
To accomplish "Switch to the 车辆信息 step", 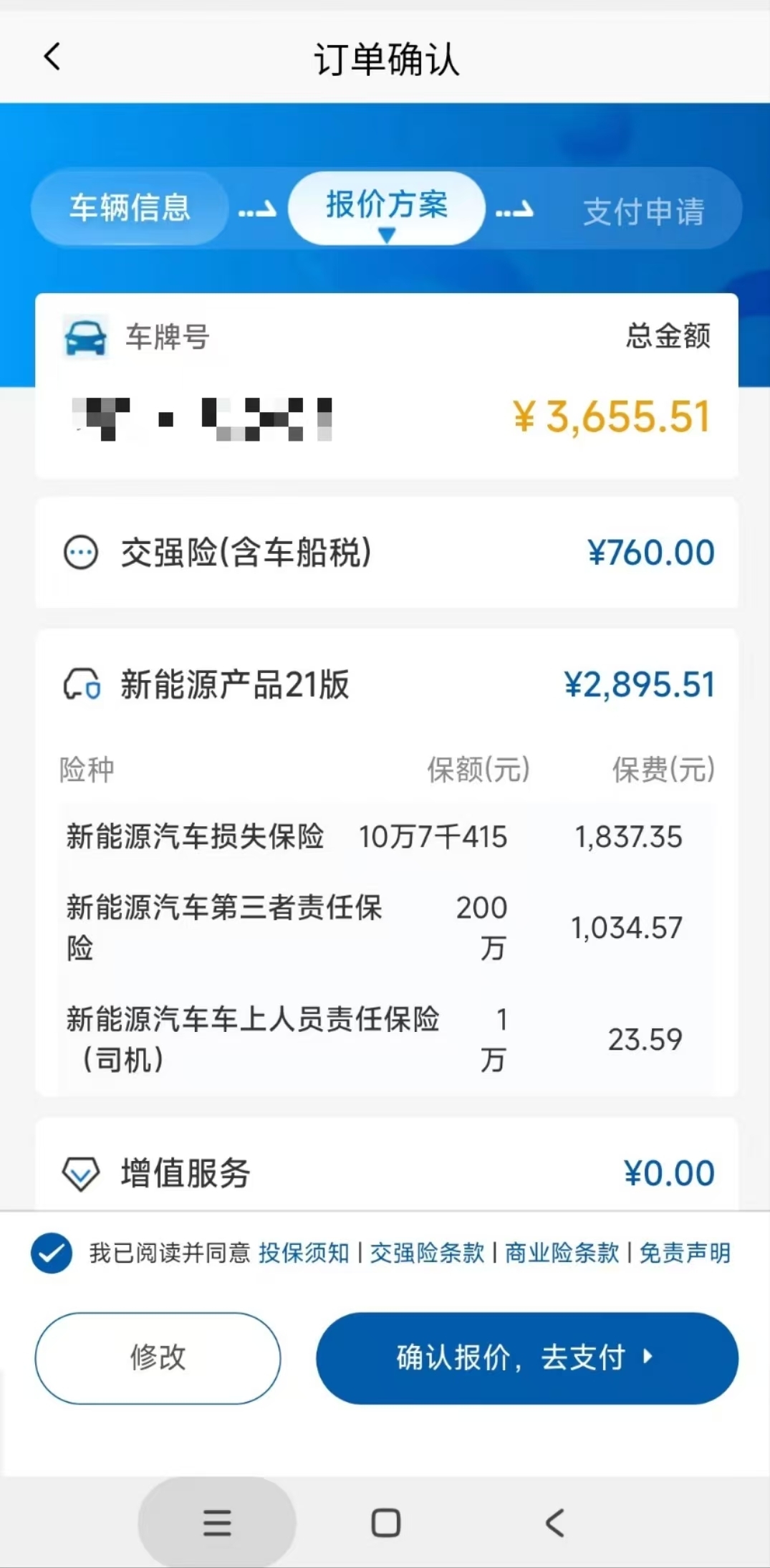I will click(130, 208).
